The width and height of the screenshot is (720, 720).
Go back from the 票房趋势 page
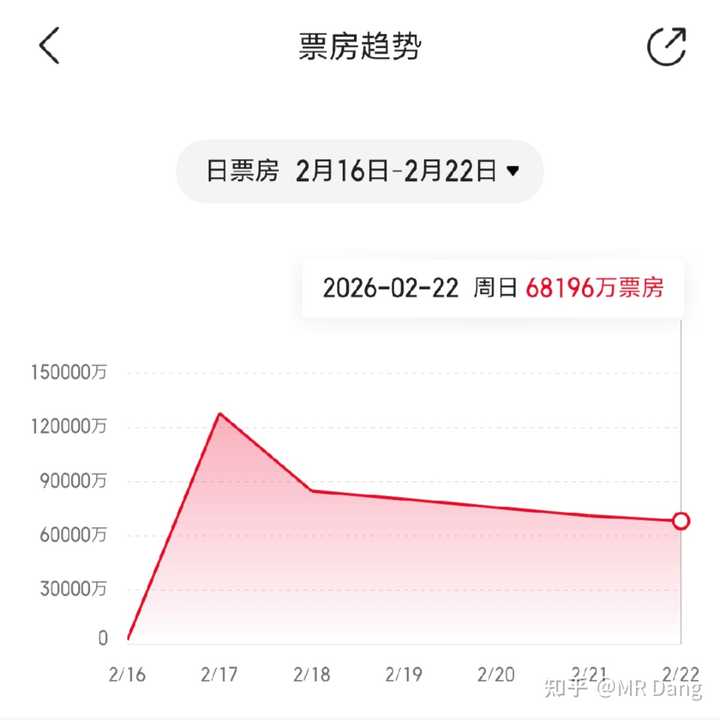coord(50,46)
